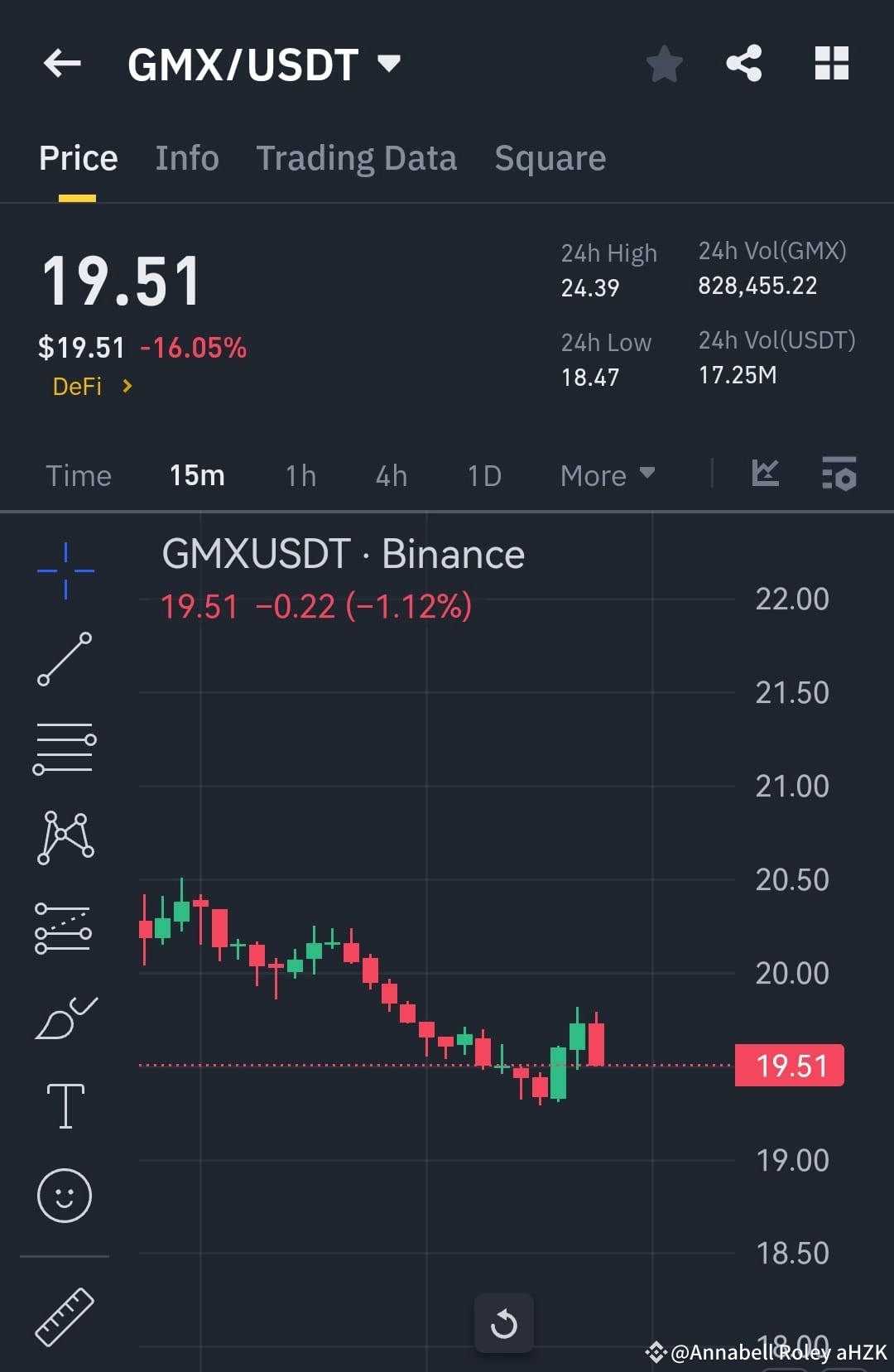Expand the More timeframe dropdown

607,475
